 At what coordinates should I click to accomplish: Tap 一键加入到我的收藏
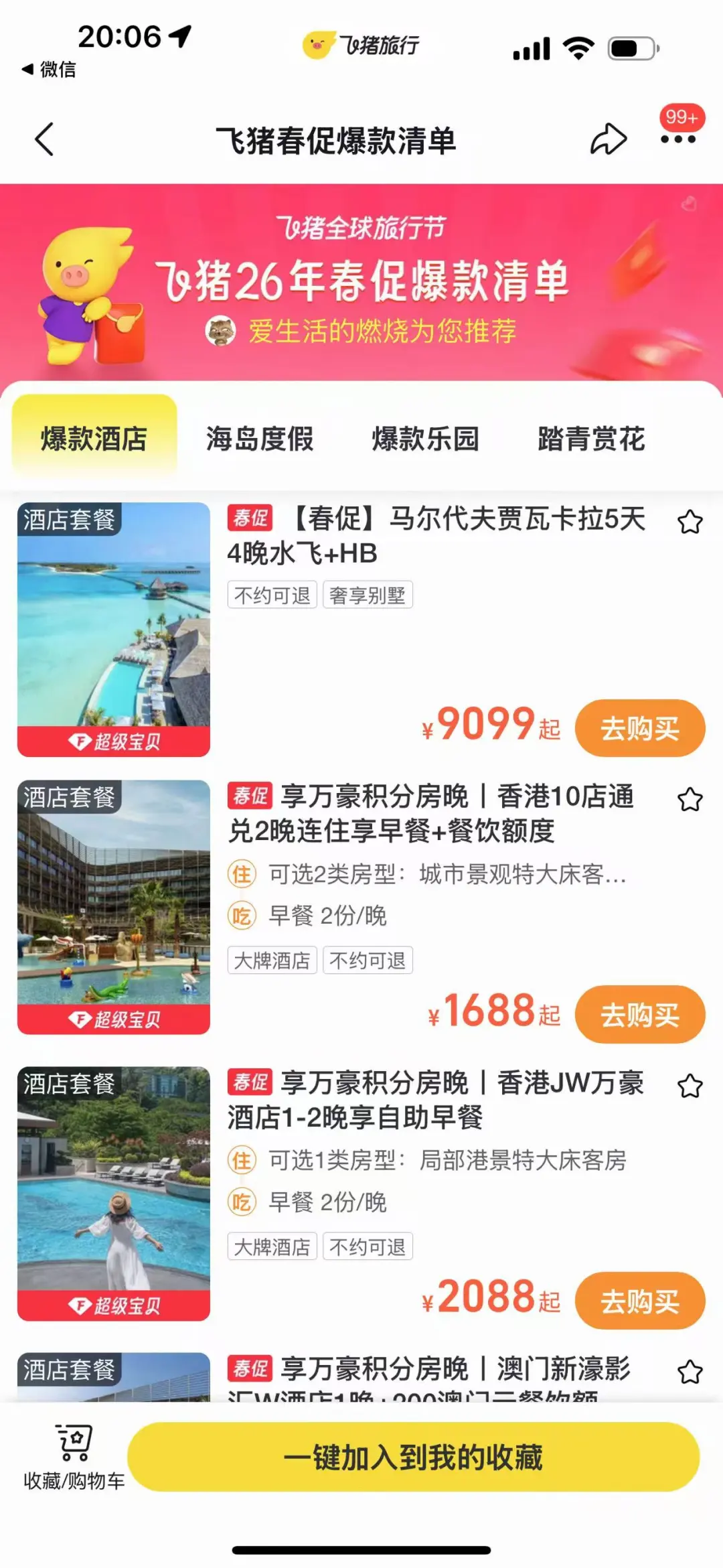413,1457
